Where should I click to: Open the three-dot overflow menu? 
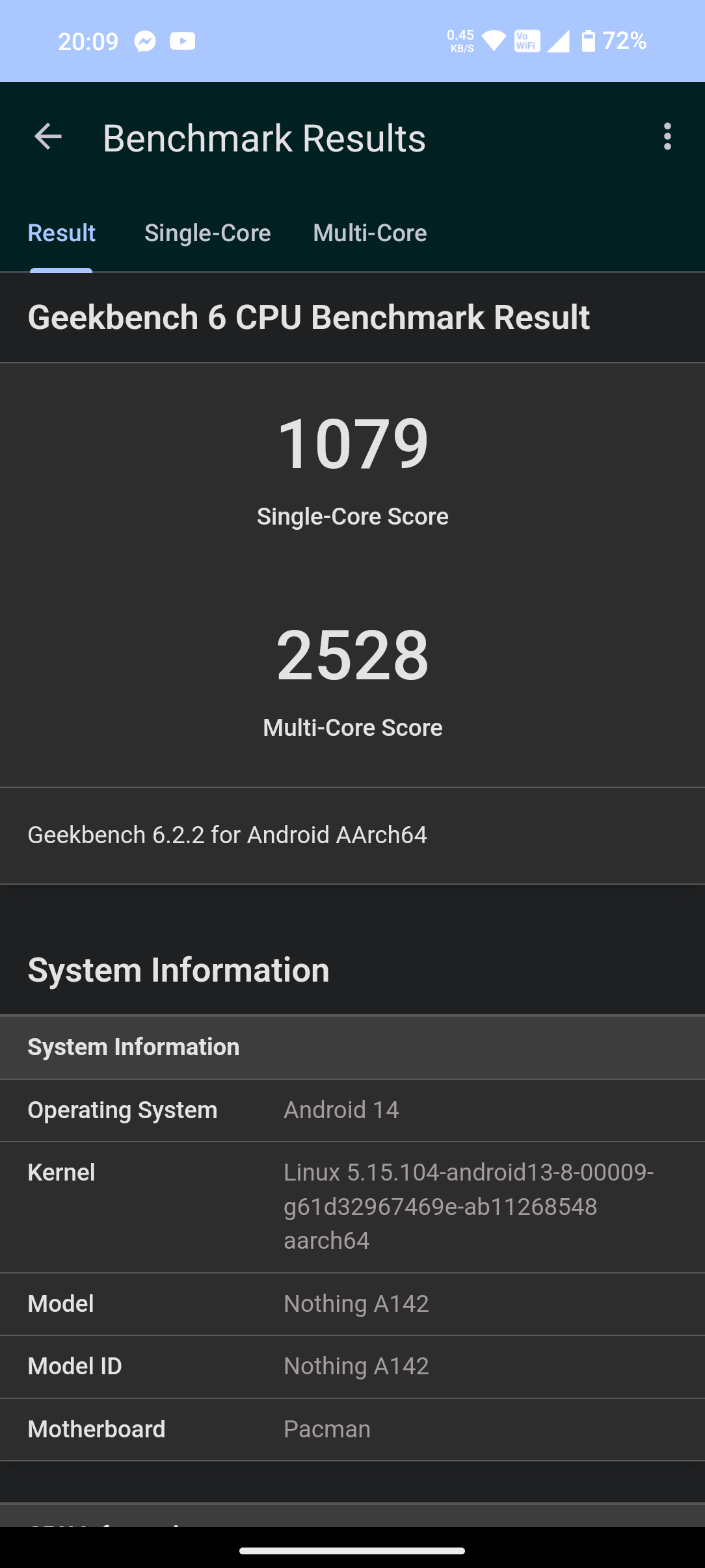click(x=667, y=137)
